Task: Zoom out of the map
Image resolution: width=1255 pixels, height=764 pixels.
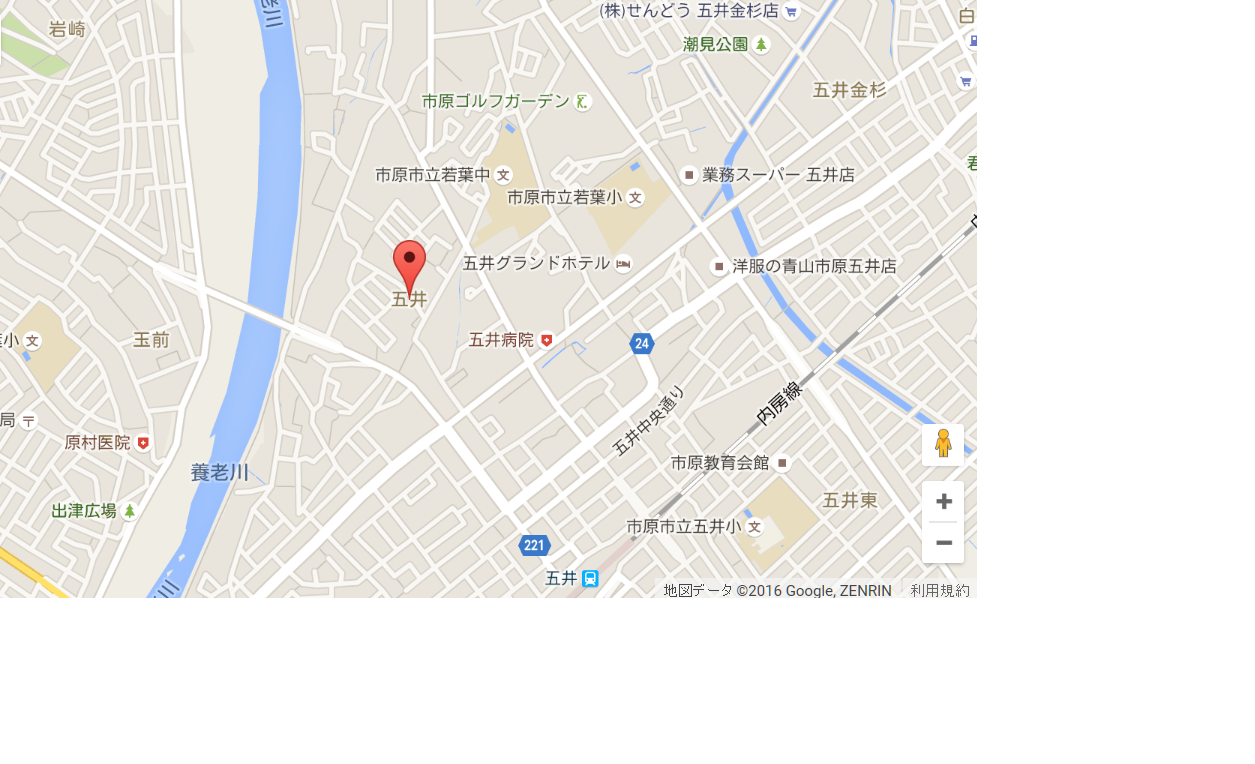Action: pos(943,543)
